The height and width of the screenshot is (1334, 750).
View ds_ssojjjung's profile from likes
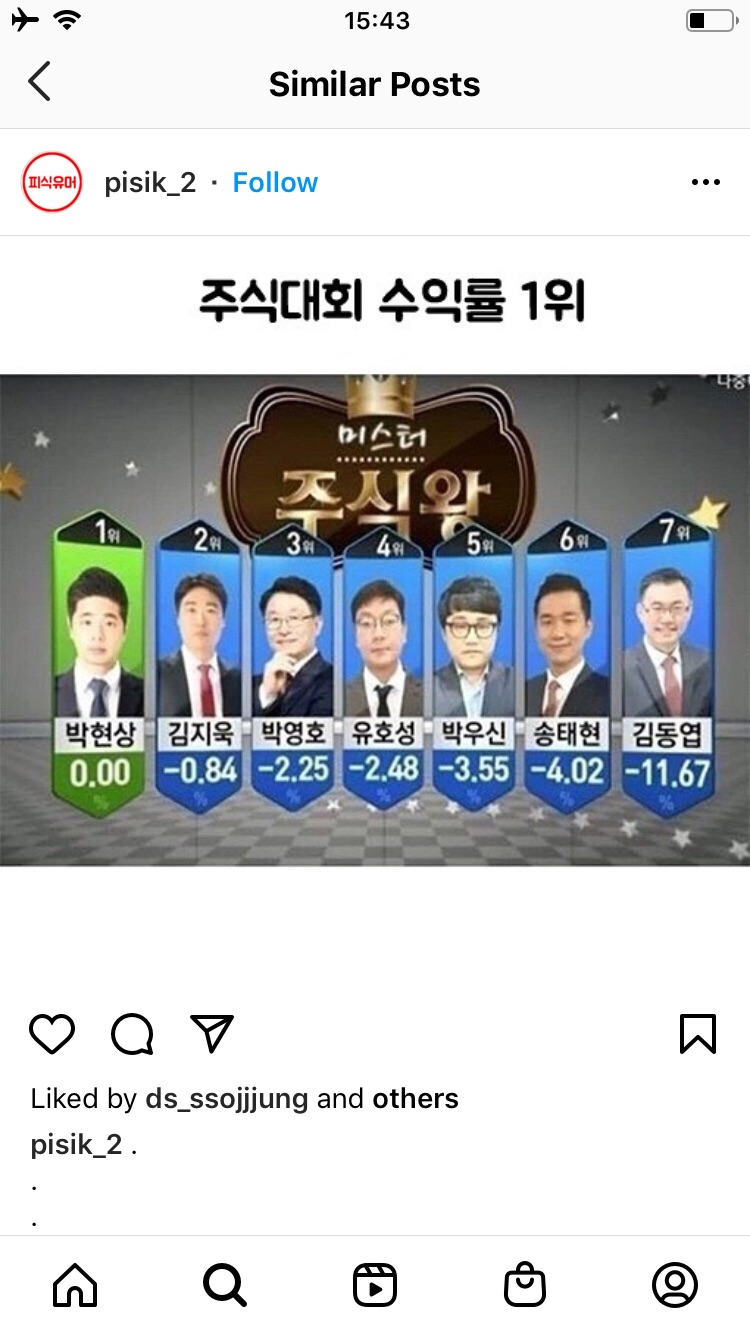point(227,1099)
